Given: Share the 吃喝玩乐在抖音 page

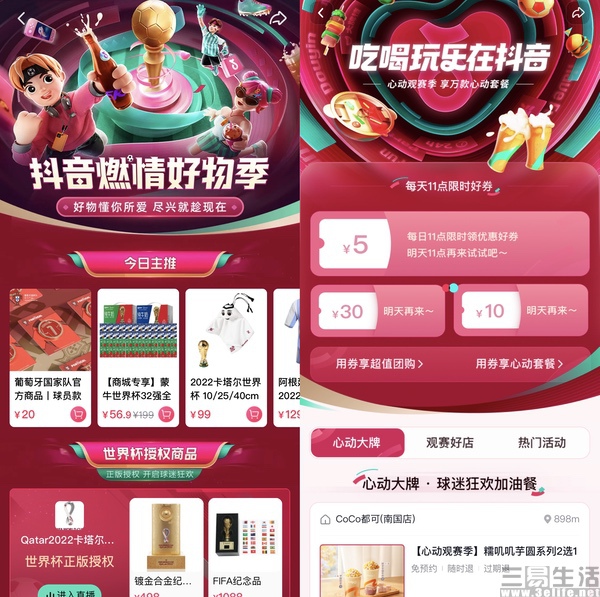Looking at the screenshot, I should pos(578,13).
